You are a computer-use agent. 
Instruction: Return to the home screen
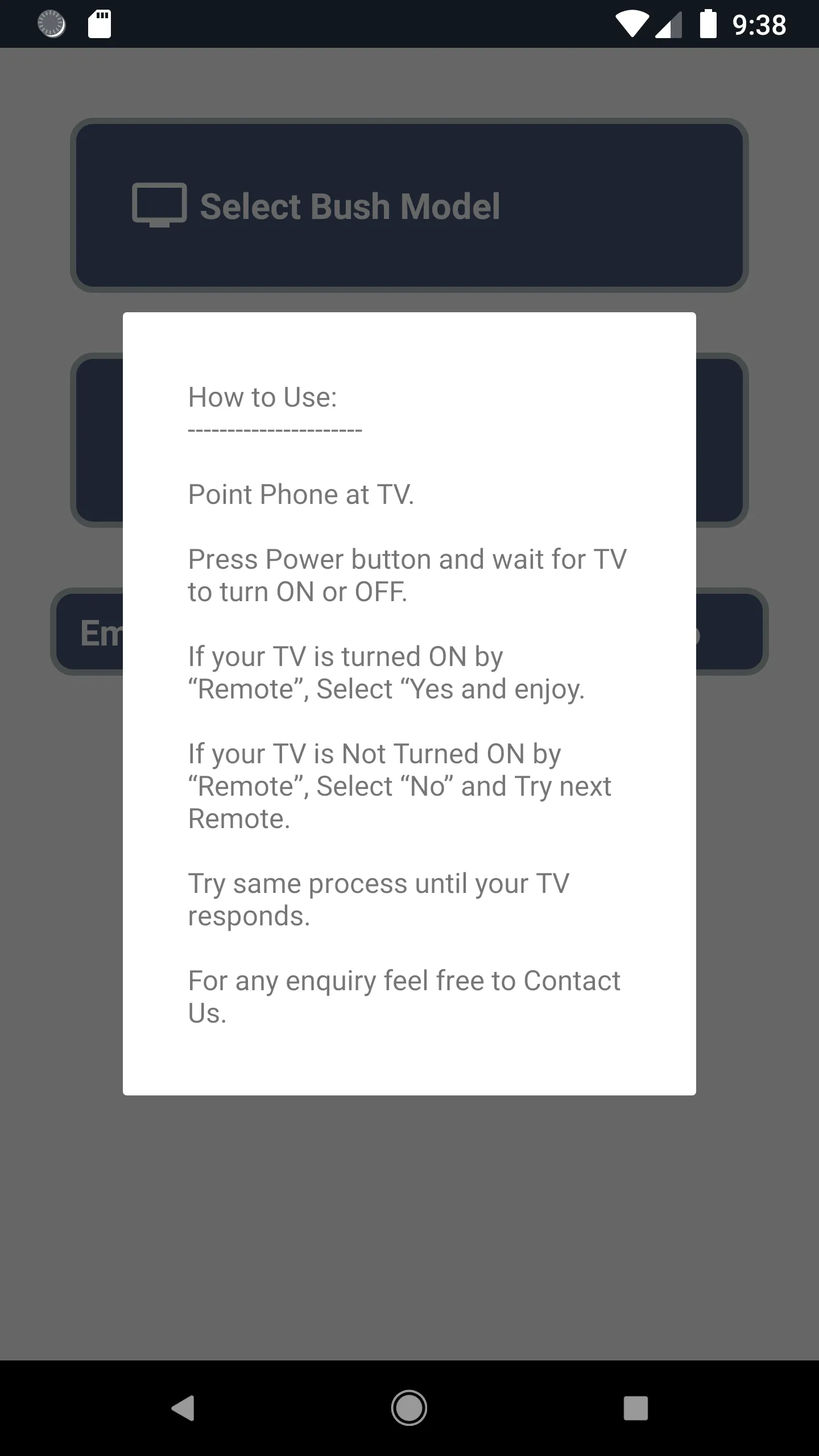click(x=409, y=1408)
